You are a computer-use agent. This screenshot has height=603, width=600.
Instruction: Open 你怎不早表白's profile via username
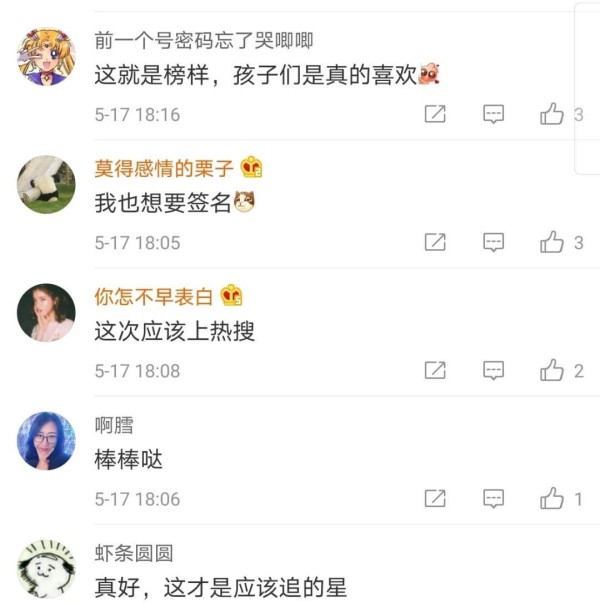155,296
